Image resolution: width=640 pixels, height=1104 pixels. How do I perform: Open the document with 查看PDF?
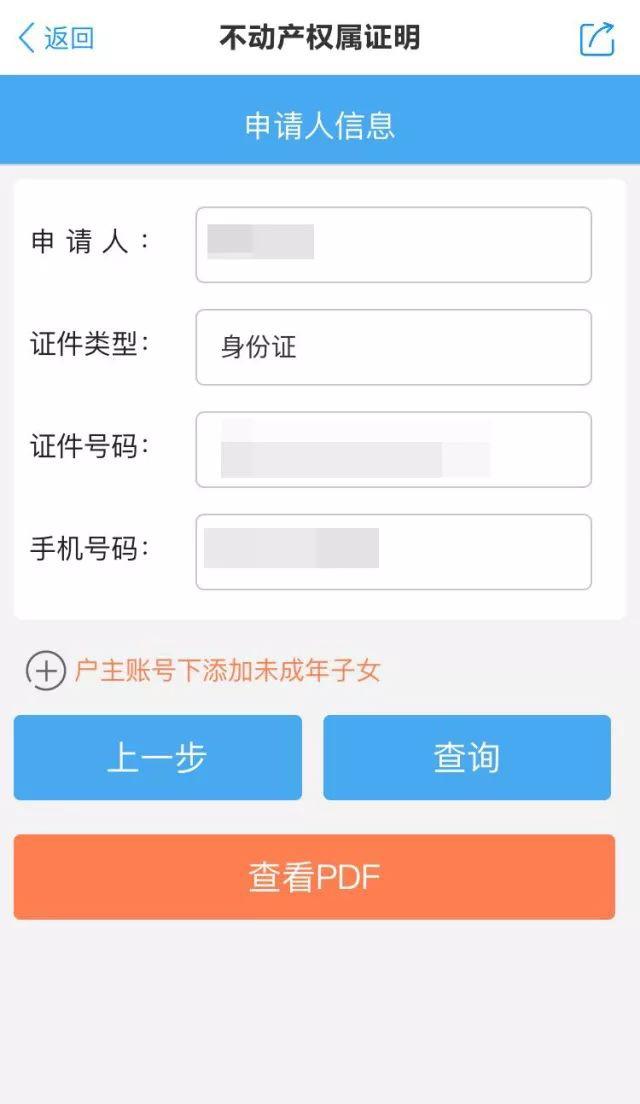pyautogui.click(x=314, y=877)
